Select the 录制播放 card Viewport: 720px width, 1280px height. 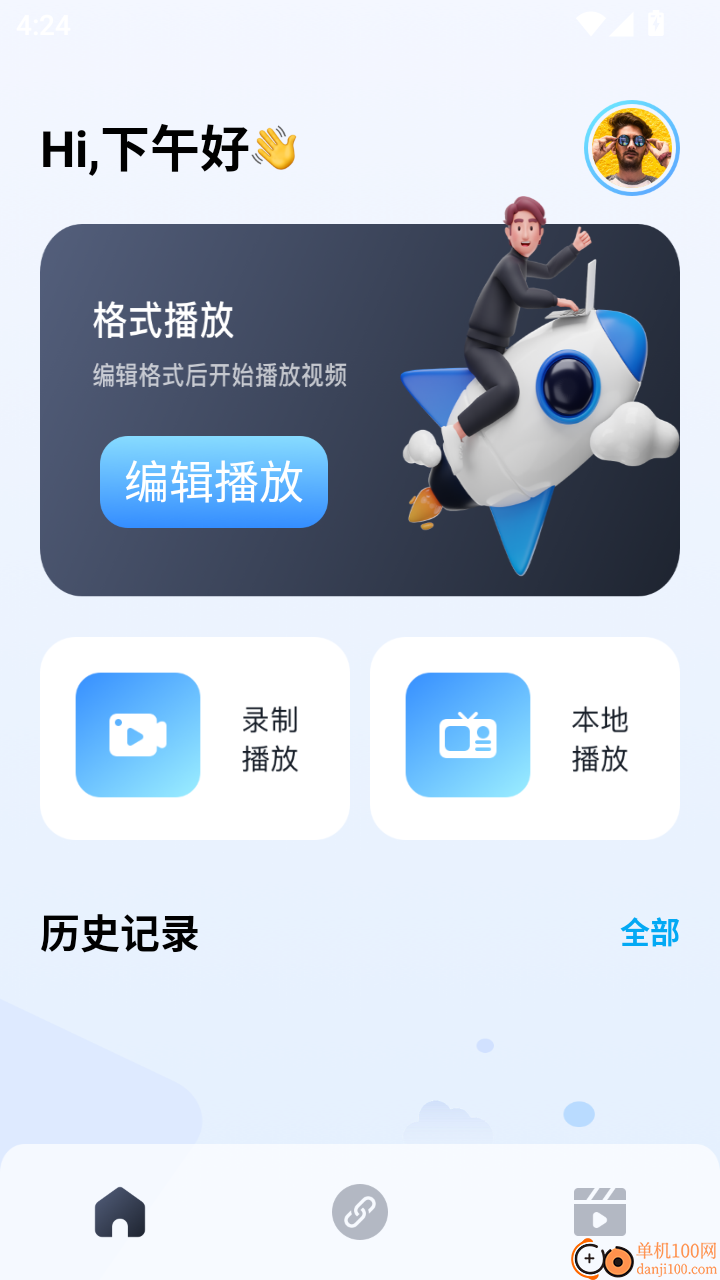[x=195, y=736]
